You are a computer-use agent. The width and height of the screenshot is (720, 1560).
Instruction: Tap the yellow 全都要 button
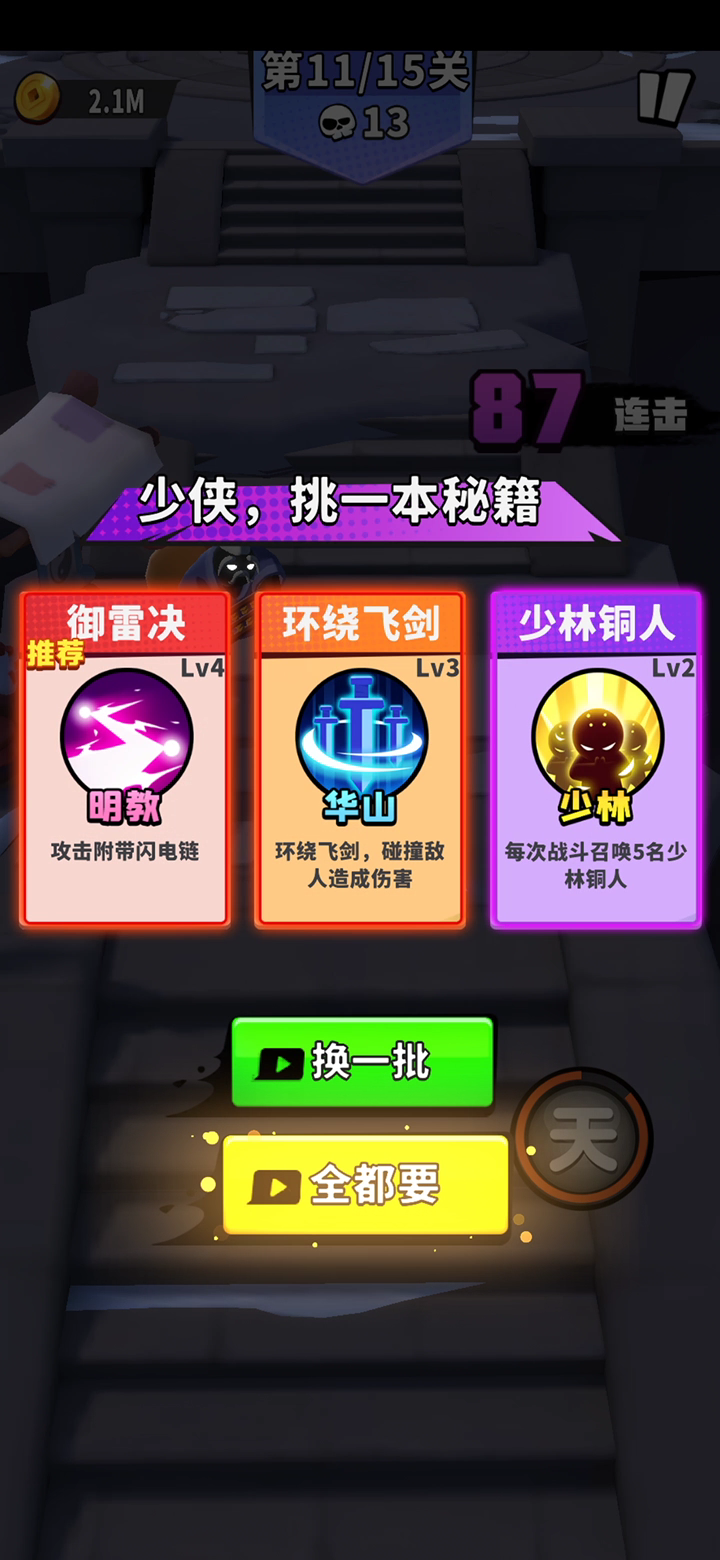tap(366, 1185)
